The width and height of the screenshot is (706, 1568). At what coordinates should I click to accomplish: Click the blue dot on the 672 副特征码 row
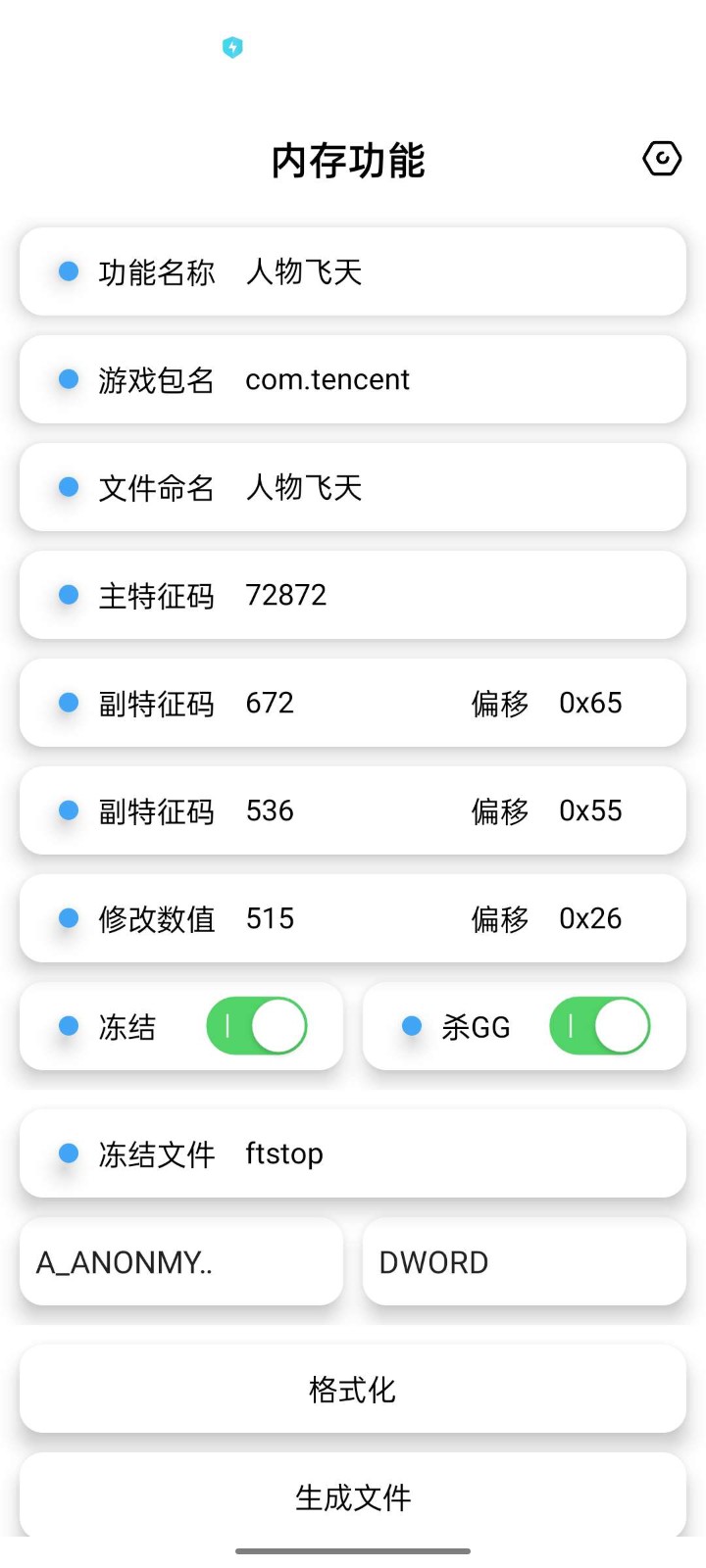(68, 703)
